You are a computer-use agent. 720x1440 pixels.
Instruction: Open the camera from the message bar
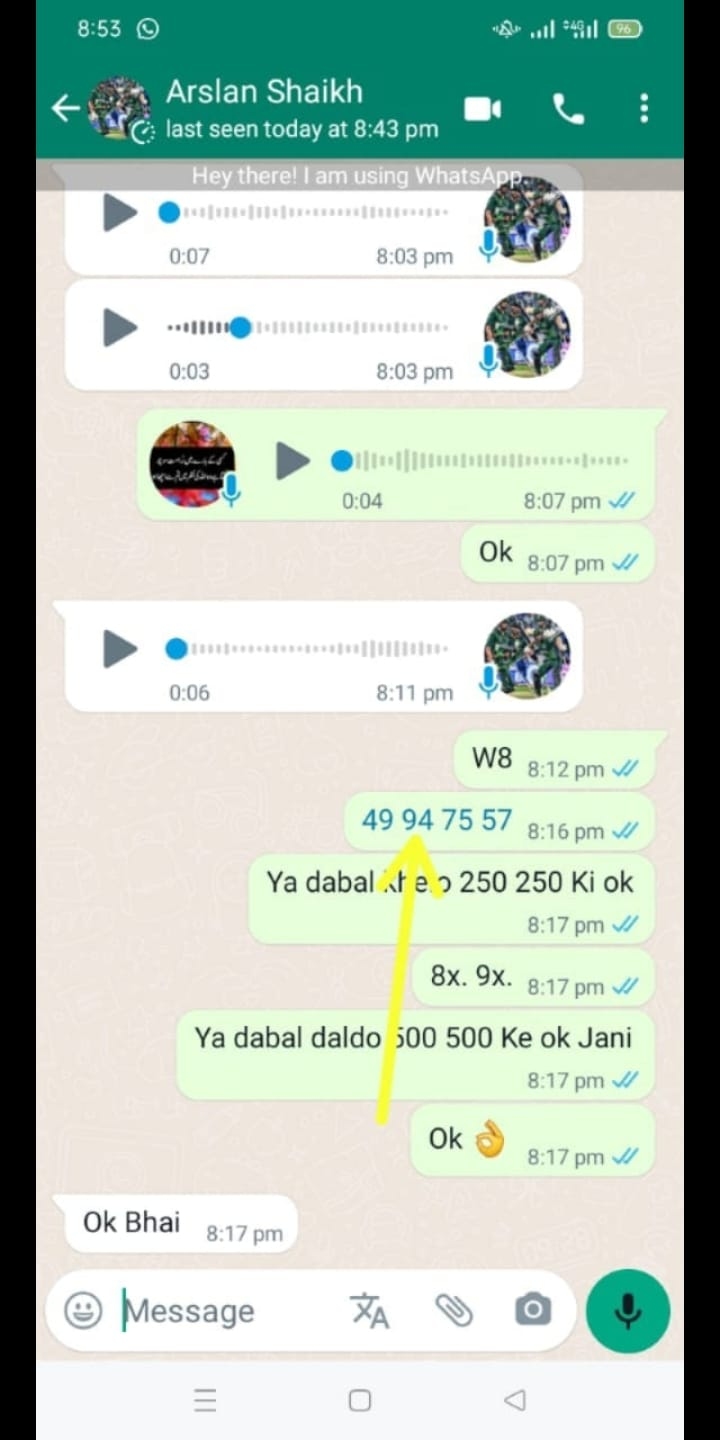[532, 1310]
